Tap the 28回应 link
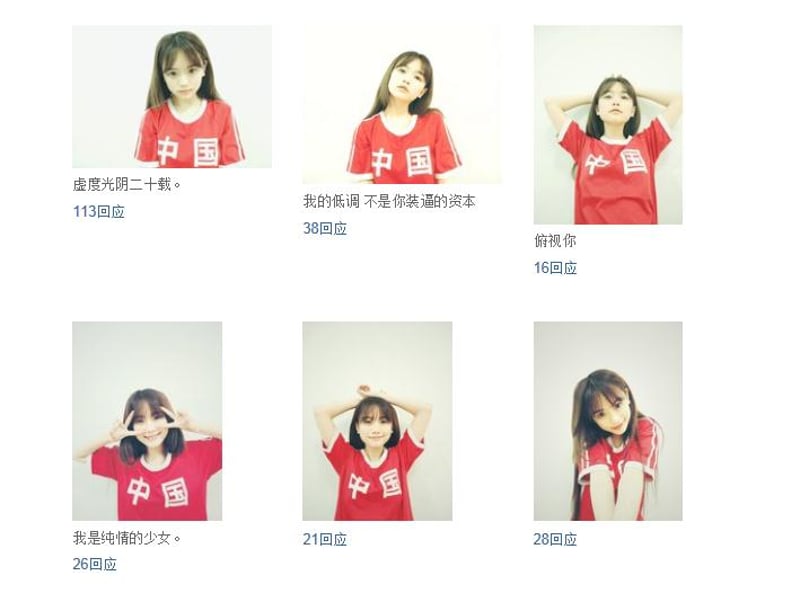 tap(555, 540)
